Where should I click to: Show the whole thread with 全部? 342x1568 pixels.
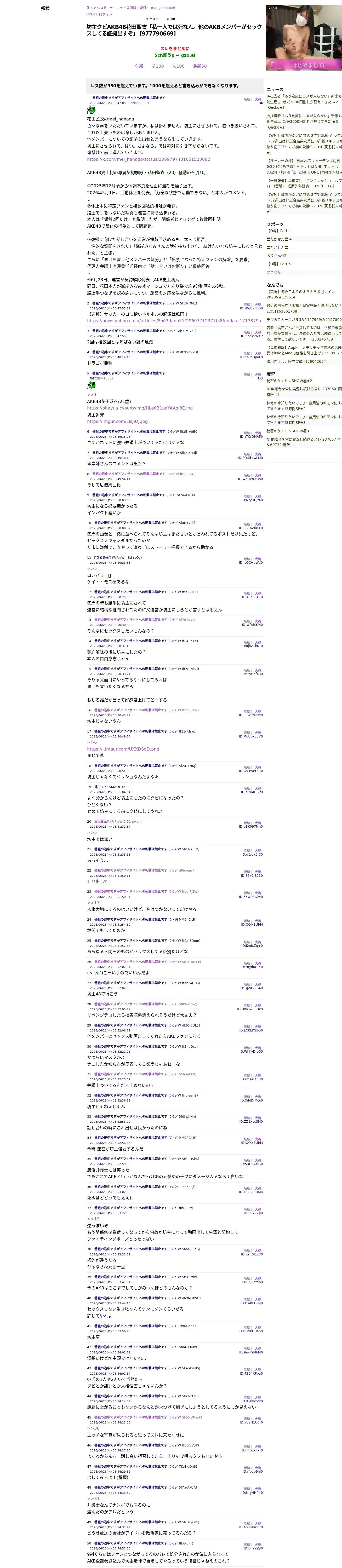(139, 66)
